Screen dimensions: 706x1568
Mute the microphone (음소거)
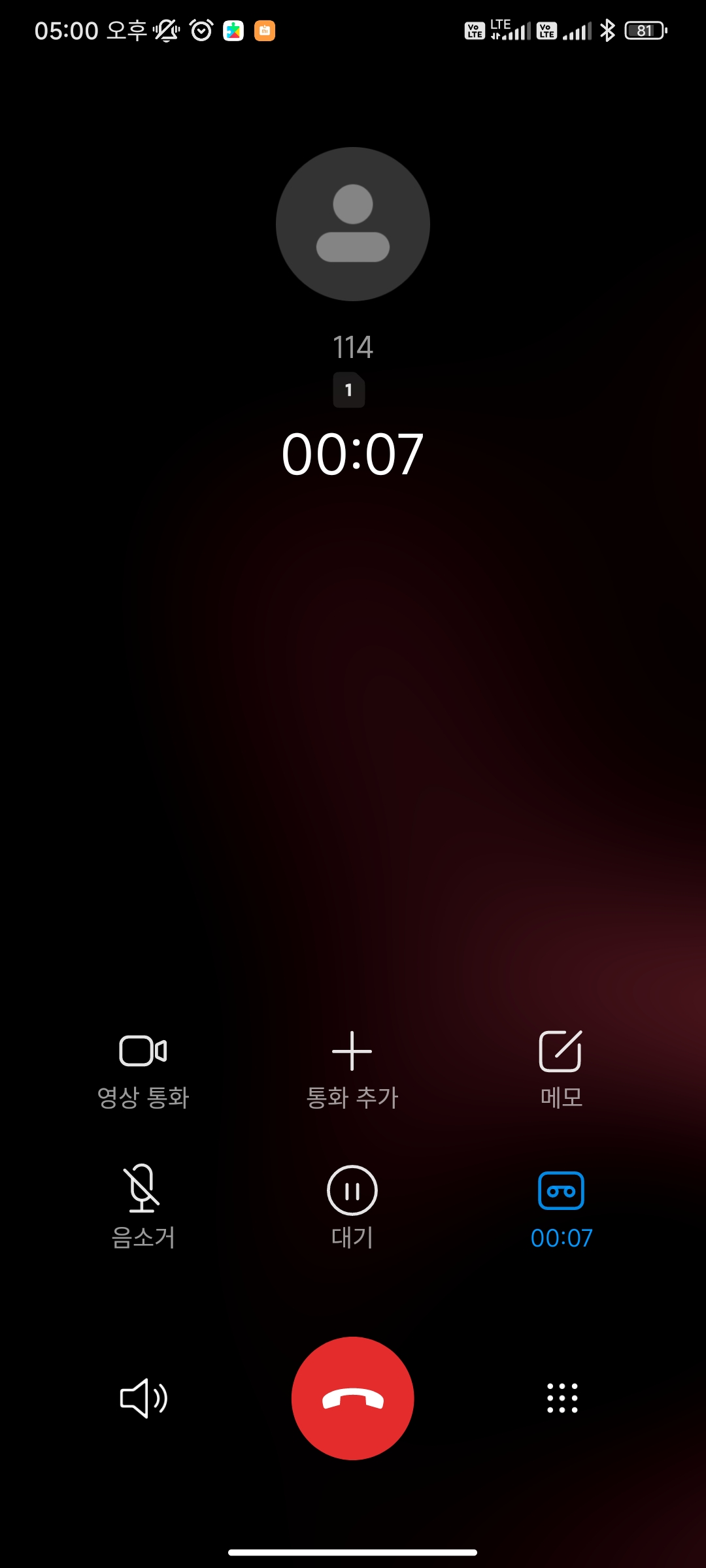point(143,1207)
